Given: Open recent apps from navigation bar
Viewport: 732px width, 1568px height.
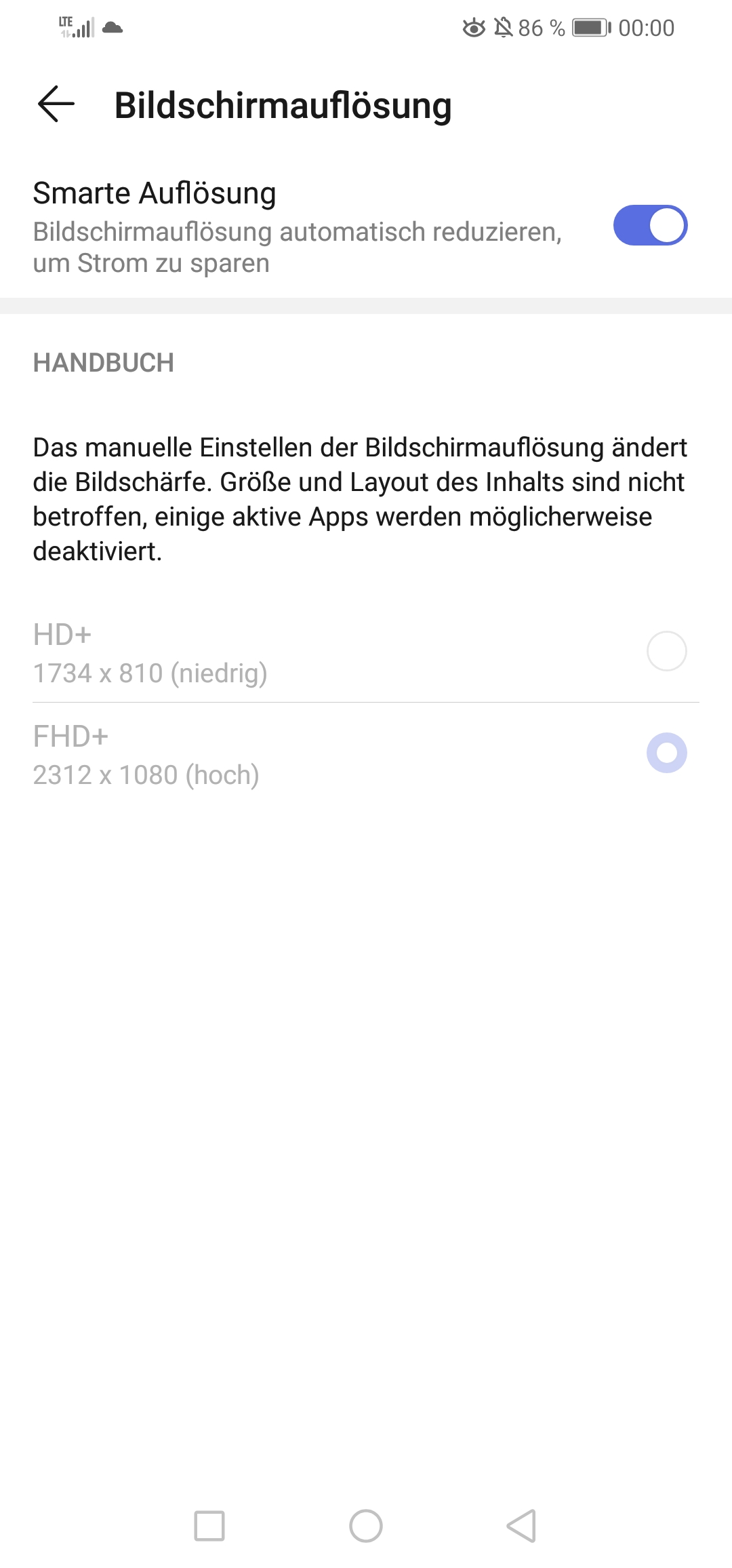Looking at the screenshot, I should tap(209, 1526).
